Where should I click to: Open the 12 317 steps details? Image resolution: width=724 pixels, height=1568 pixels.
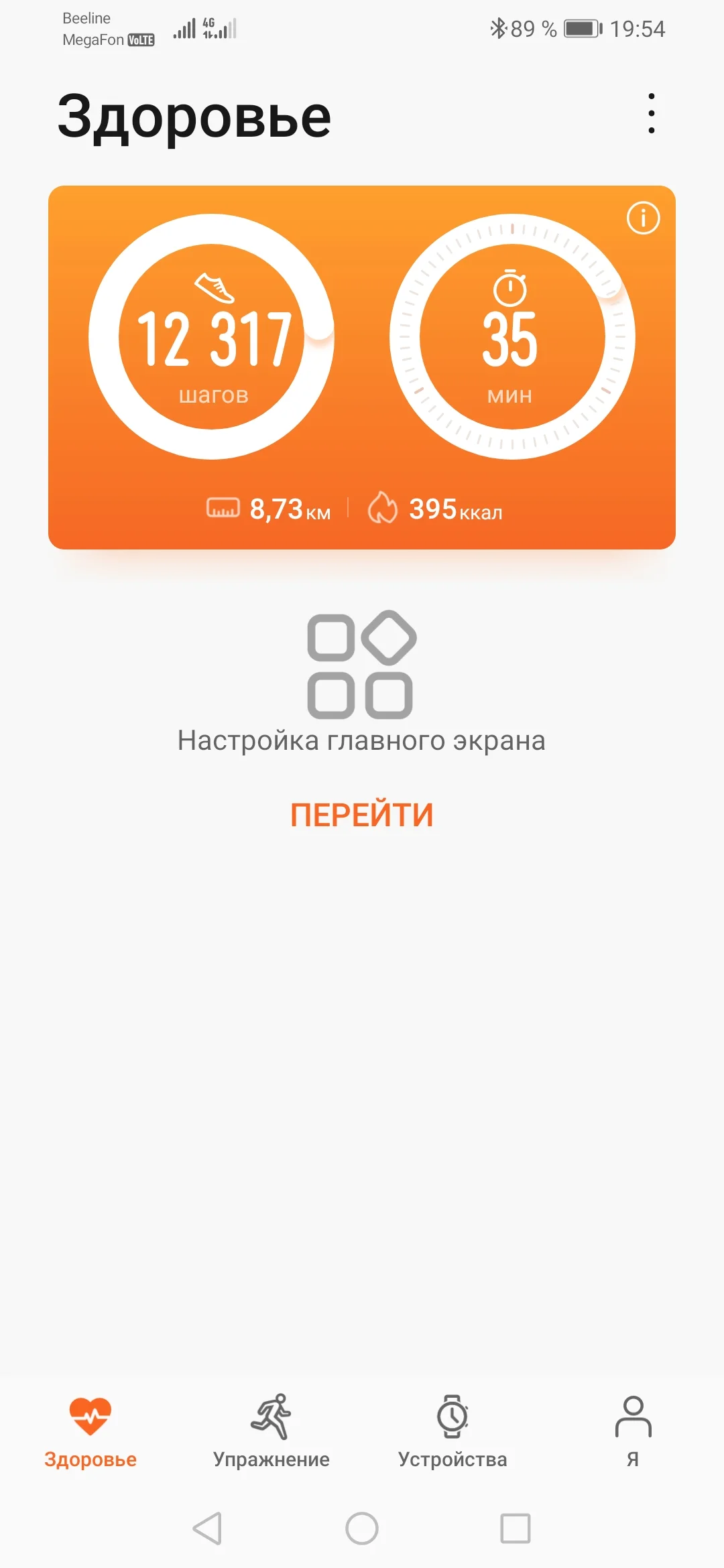[x=212, y=337]
